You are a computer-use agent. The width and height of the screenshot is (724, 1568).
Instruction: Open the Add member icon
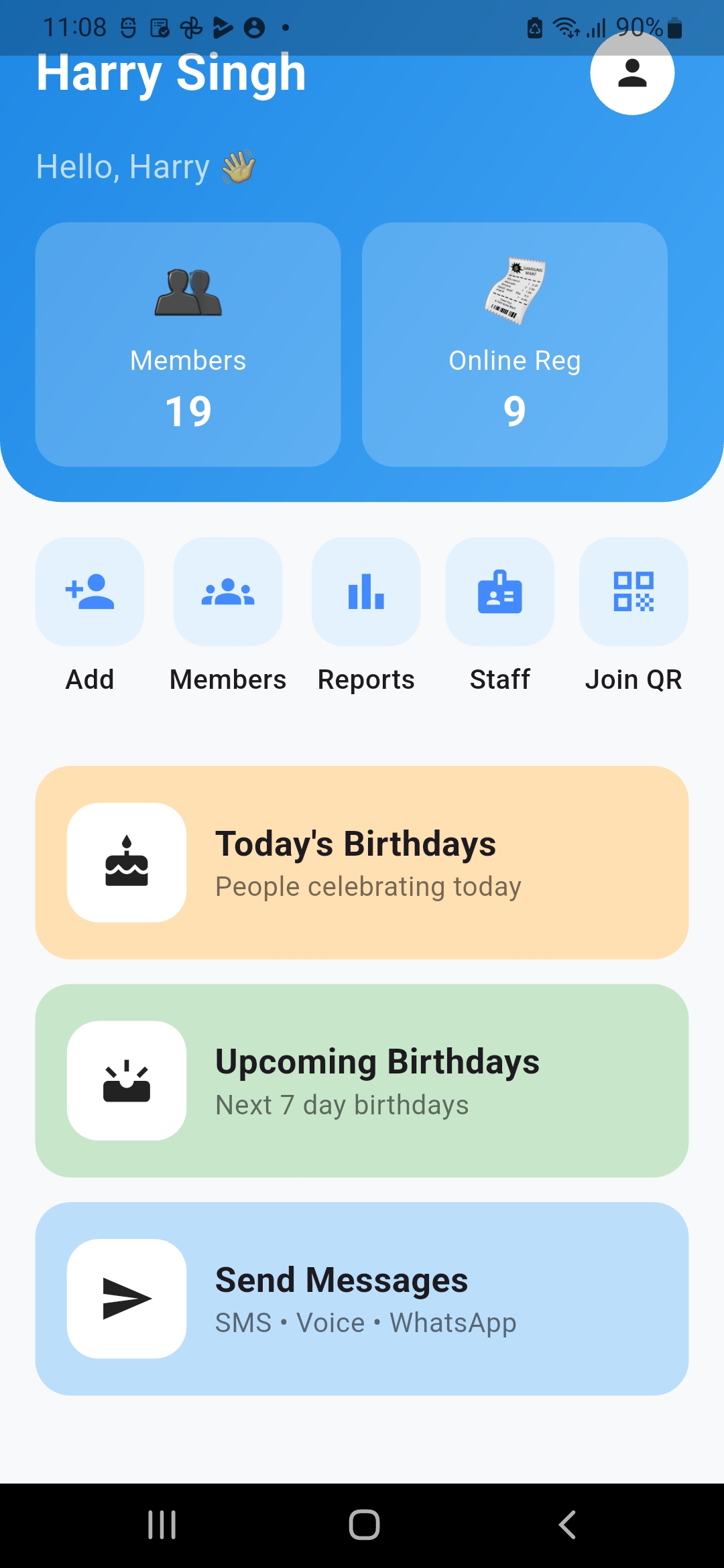(89, 592)
